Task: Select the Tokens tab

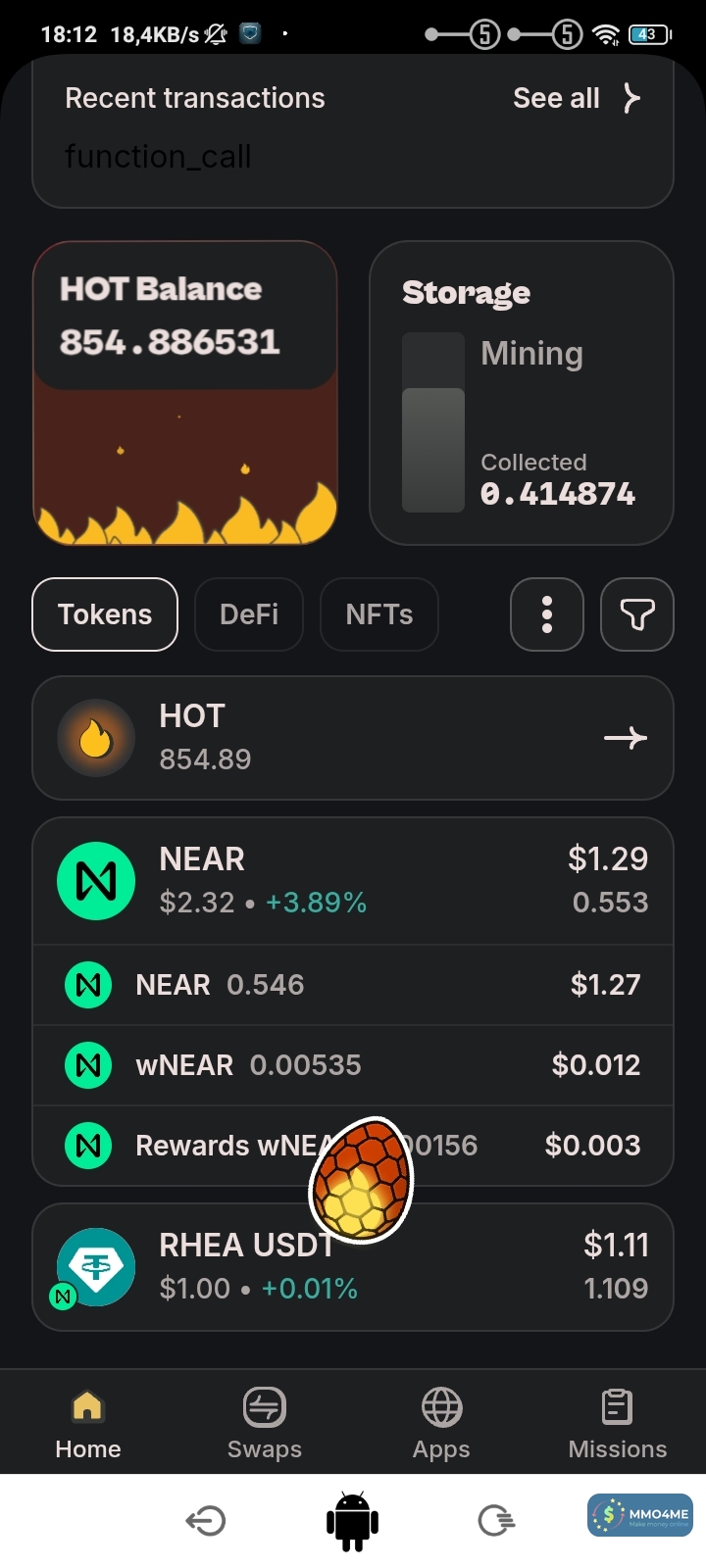Action: (105, 614)
